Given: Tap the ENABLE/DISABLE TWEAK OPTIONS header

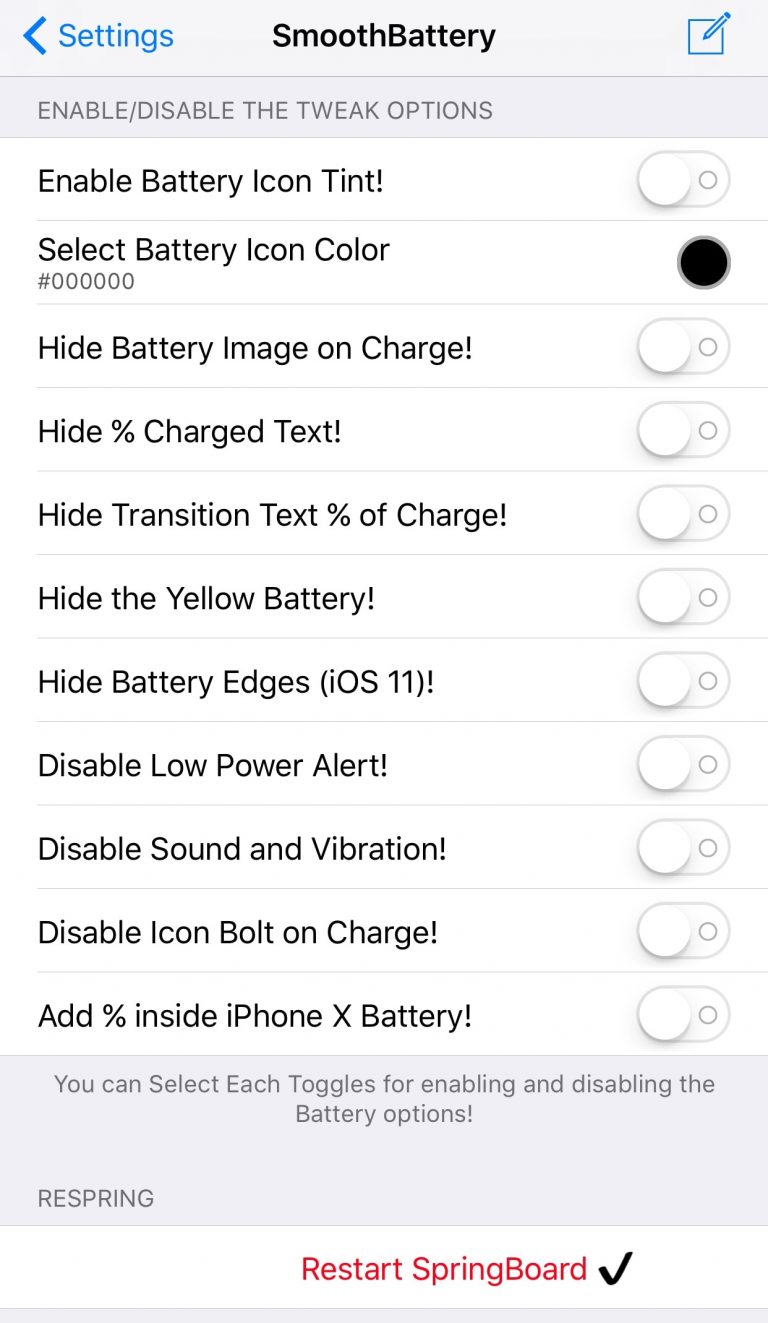Looking at the screenshot, I should 265,110.
